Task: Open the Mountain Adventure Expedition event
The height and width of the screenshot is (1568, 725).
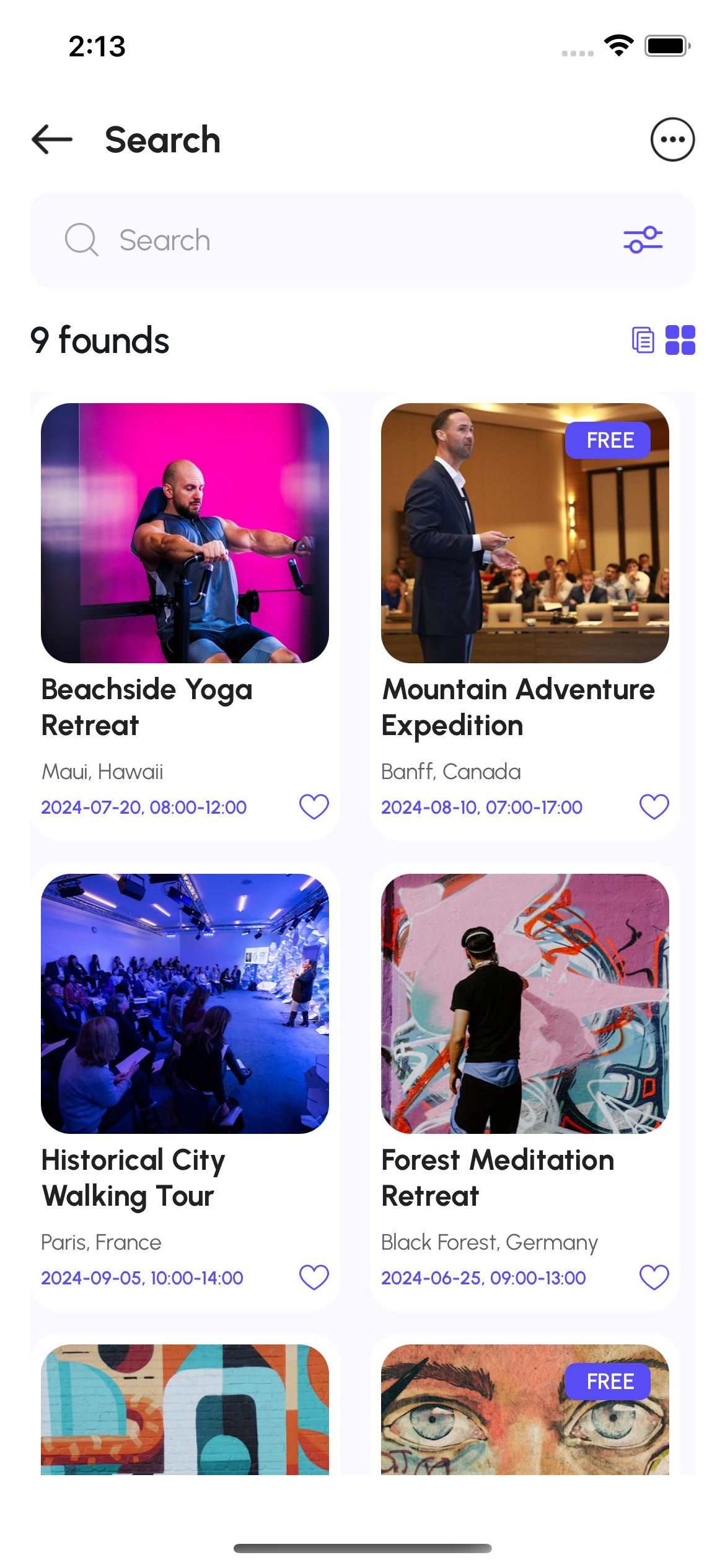Action: [x=525, y=534]
